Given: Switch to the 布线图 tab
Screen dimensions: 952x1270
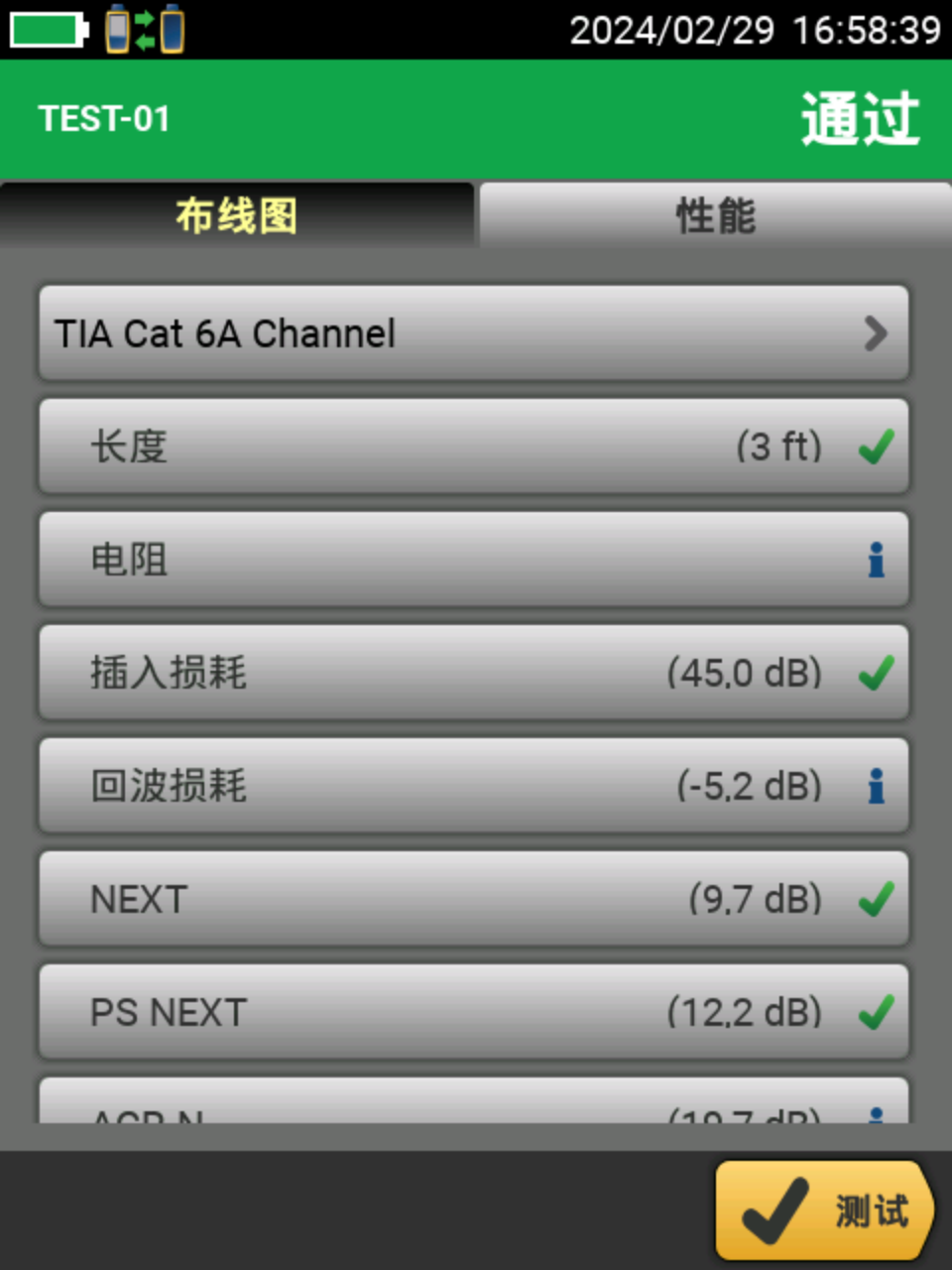Looking at the screenshot, I should point(236,215).
